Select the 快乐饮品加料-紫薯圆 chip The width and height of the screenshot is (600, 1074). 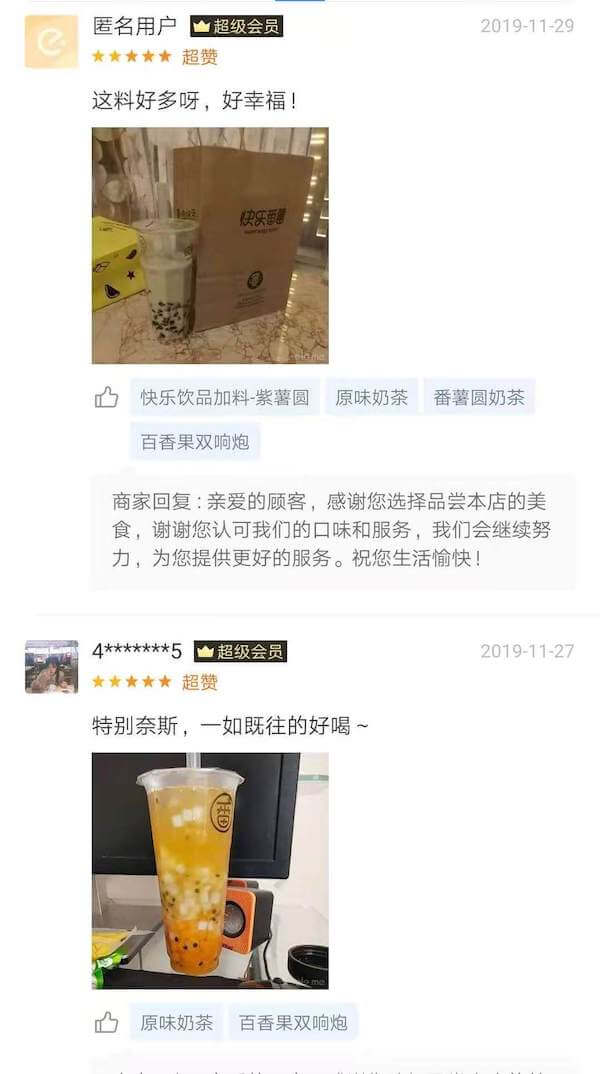click(225, 397)
